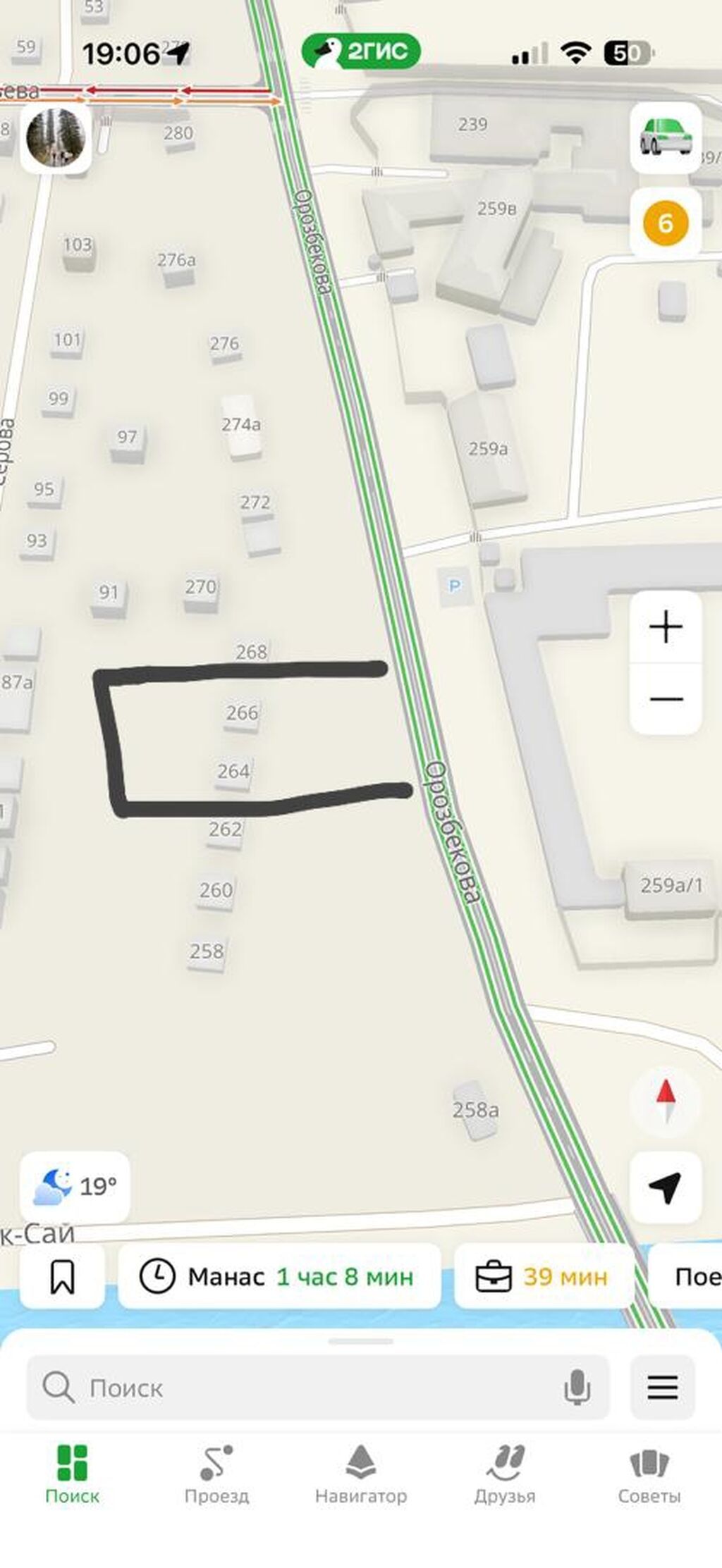Switch to the Советы tab
The height and width of the screenshot is (1568, 722).
tap(649, 1473)
